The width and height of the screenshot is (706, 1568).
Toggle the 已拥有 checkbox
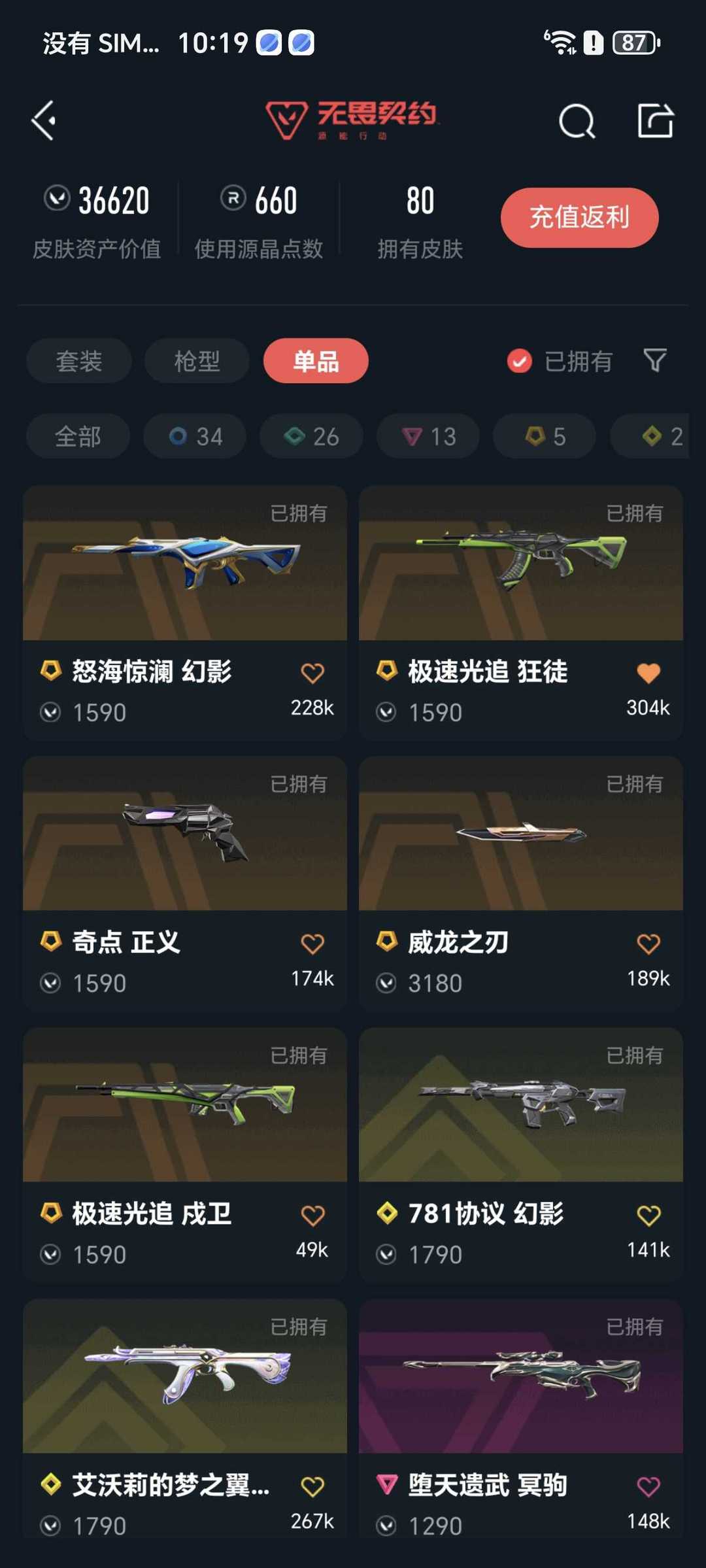click(560, 360)
